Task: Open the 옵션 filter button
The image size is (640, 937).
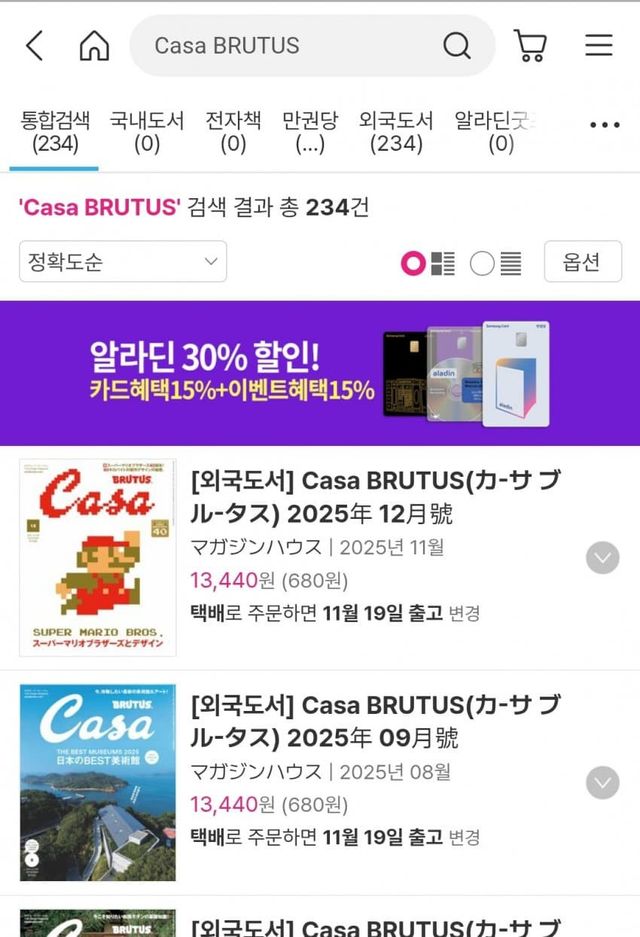Action: point(581,262)
